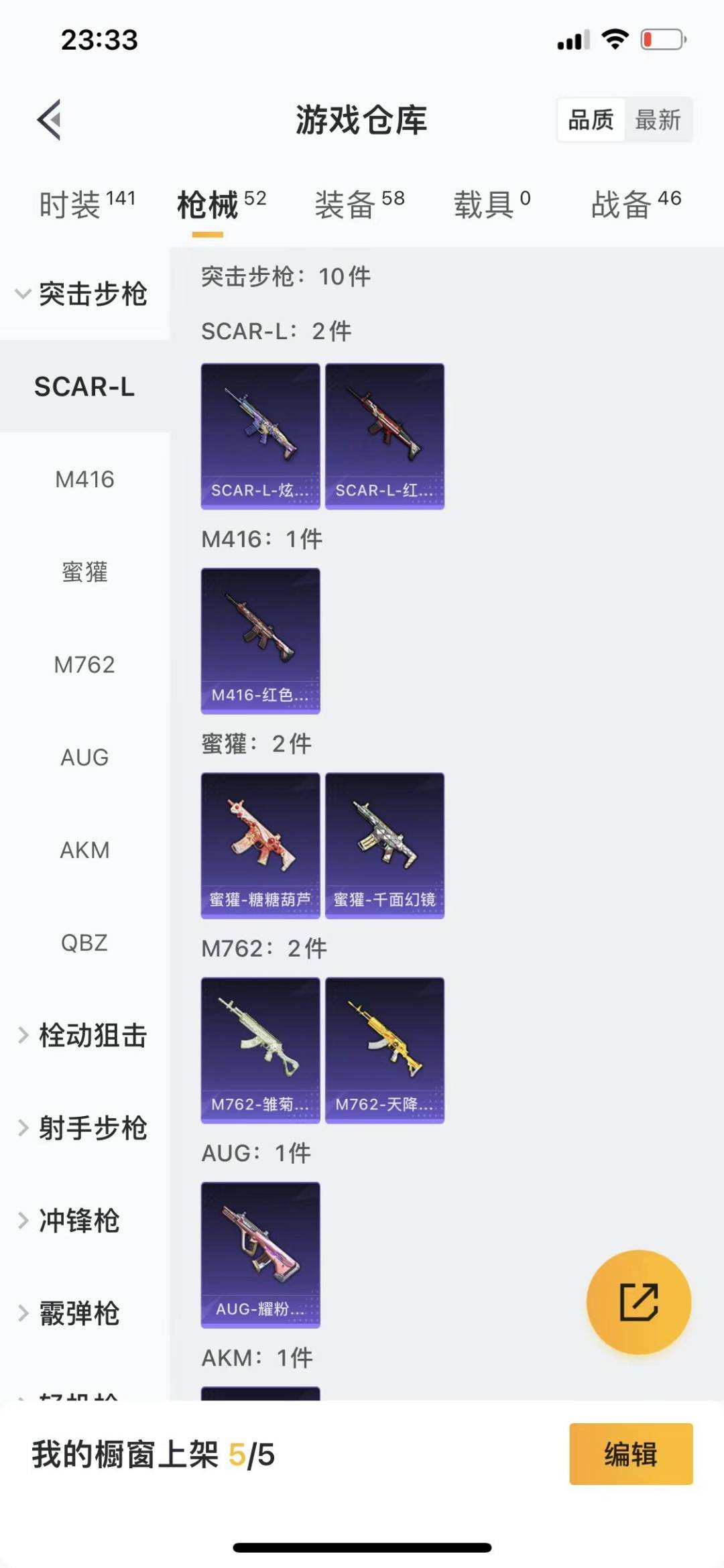Open the 蜜獾-千面幻镜 skin card
The image size is (724, 1568).
click(x=385, y=845)
